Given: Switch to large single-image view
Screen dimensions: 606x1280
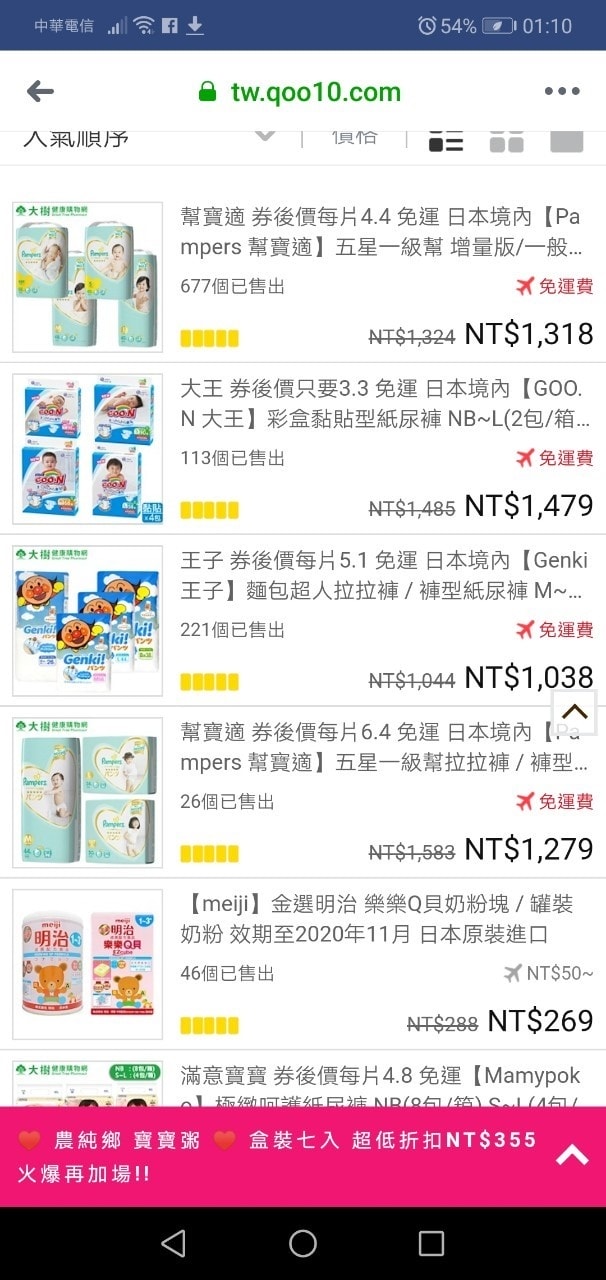Looking at the screenshot, I should [566, 141].
